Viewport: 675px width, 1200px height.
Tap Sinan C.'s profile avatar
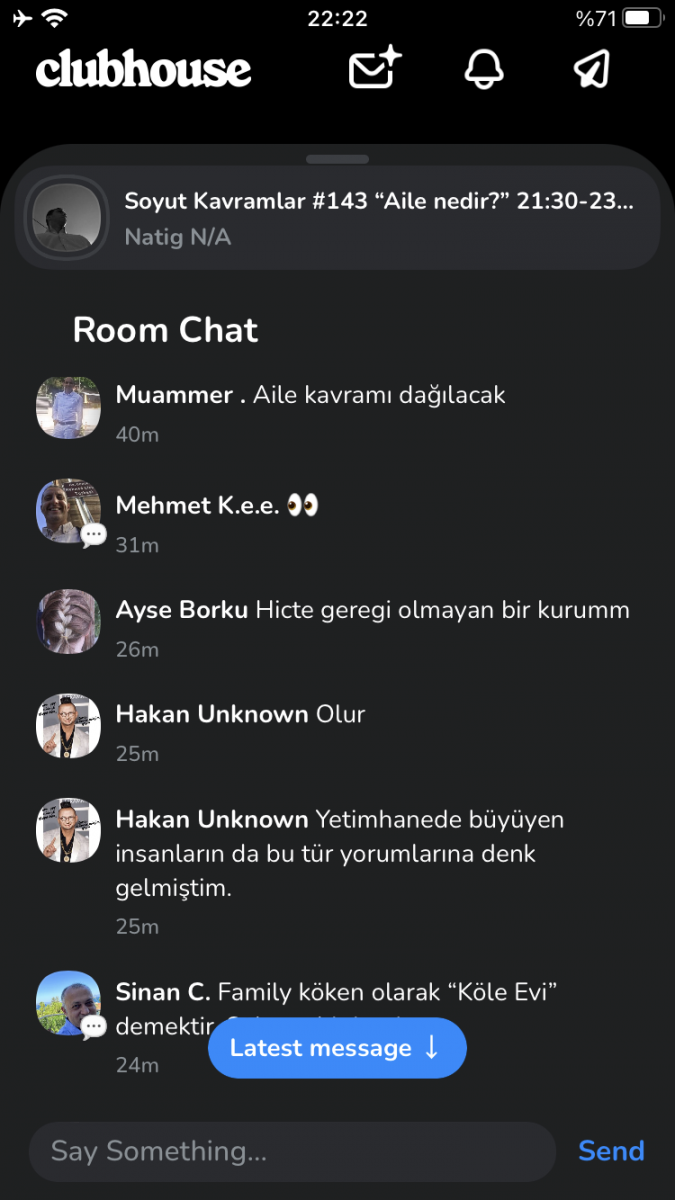point(69,1003)
